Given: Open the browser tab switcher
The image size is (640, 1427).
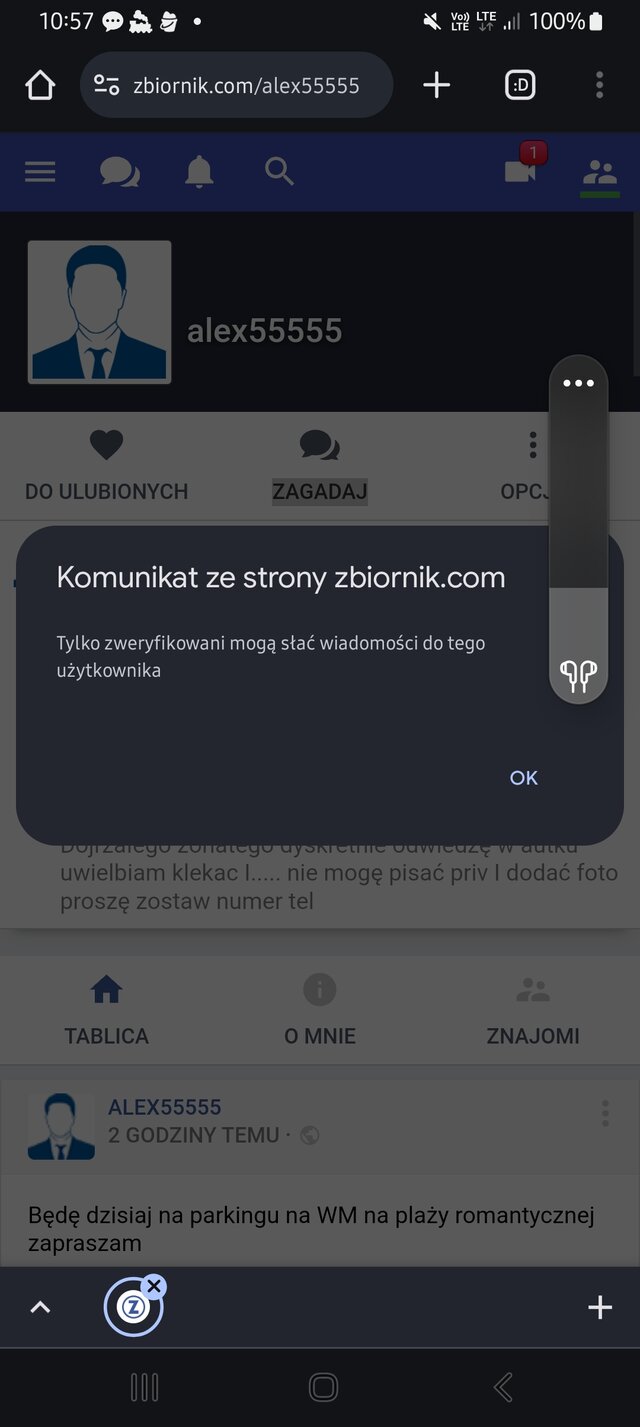Looking at the screenshot, I should tap(520, 86).
